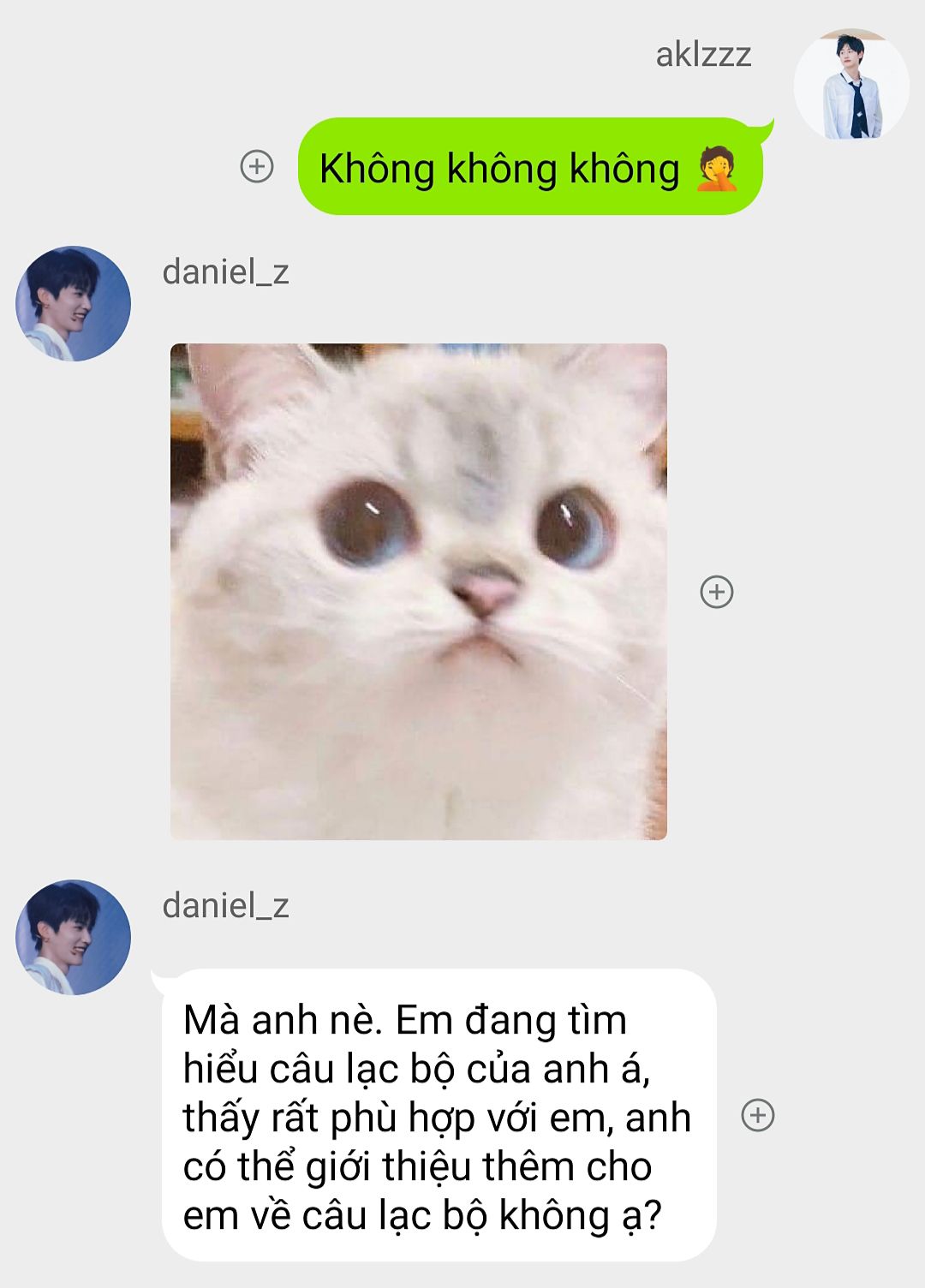Open aklzzz's profile avatar
This screenshot has width=925, height=1288.
coord(850,86)
